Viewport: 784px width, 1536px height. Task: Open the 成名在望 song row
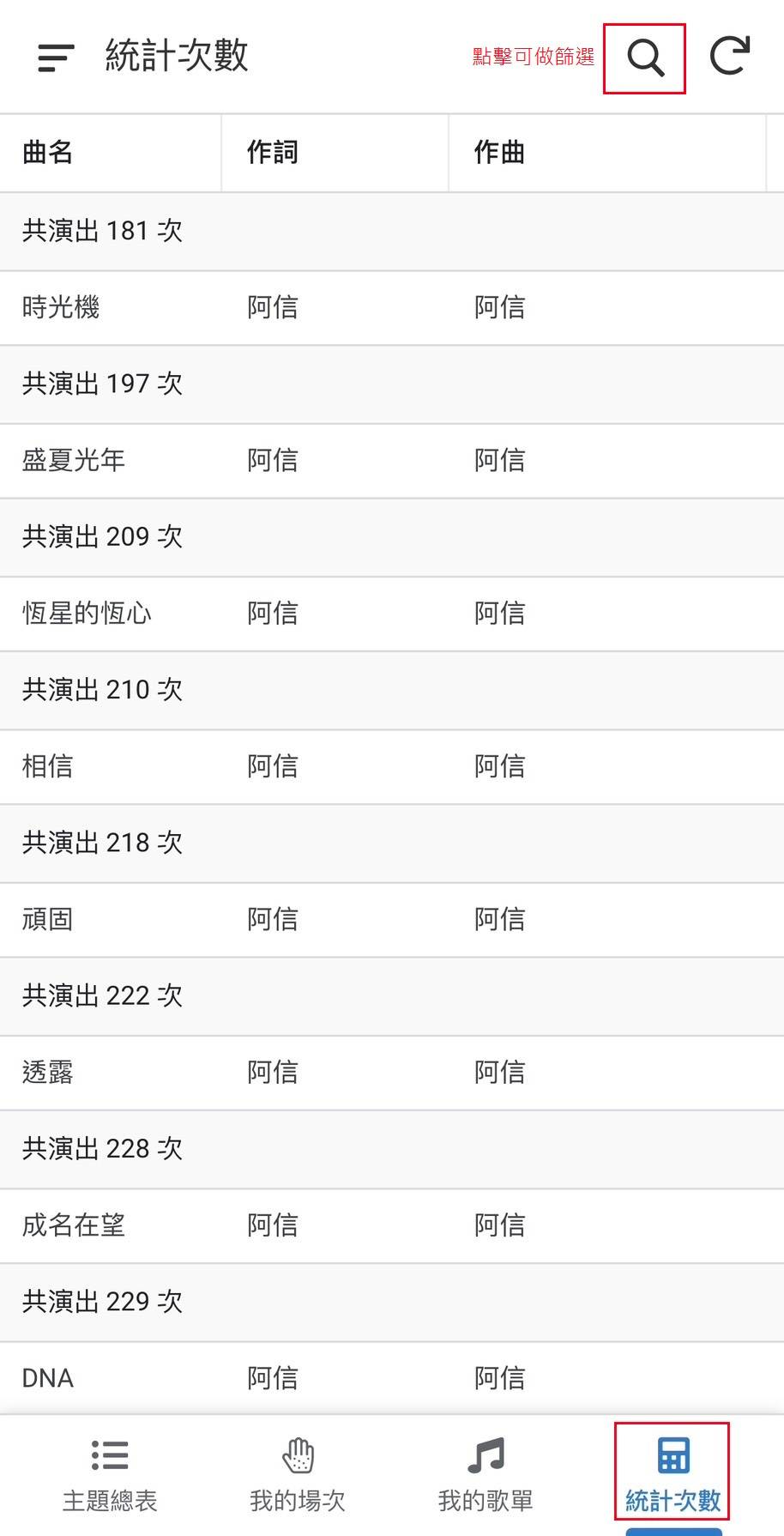(x=392, y=1225)
